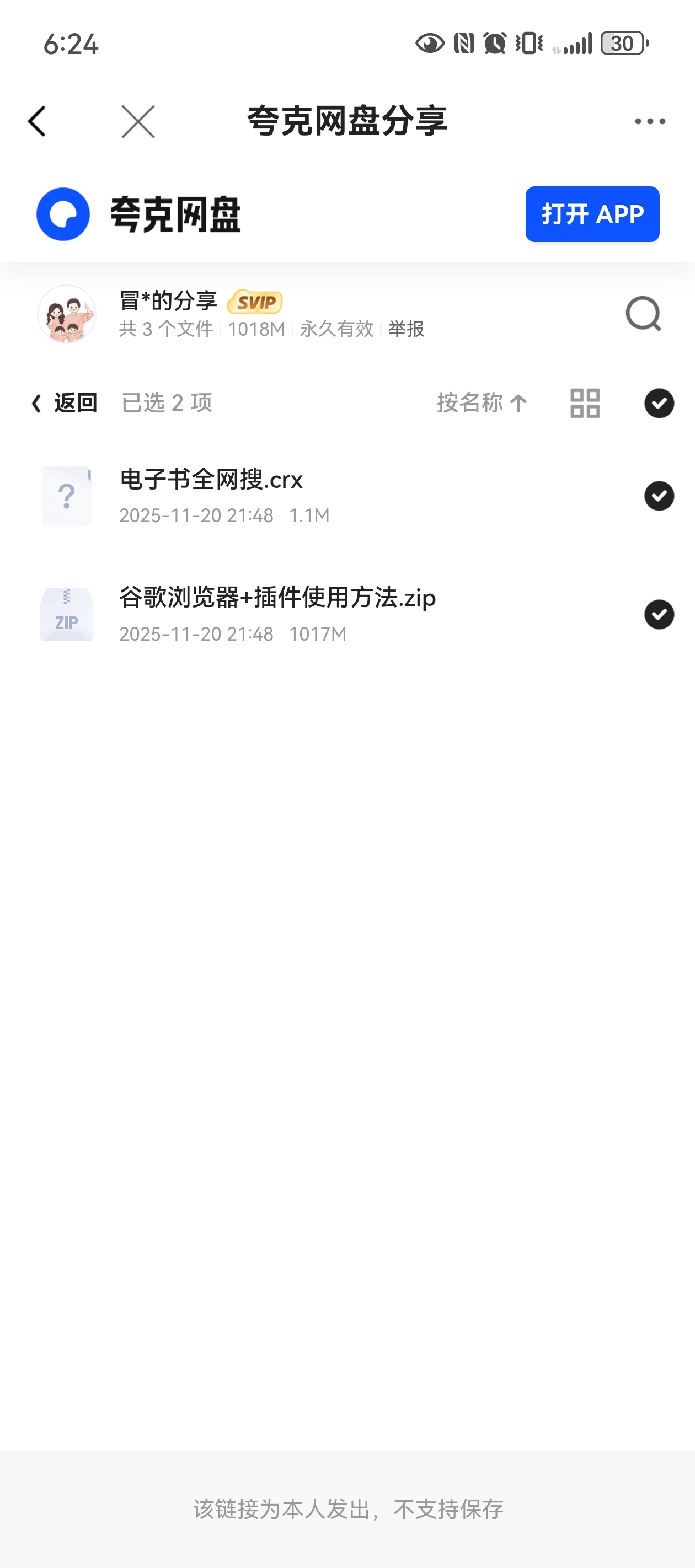Toggle the select-all checkbox

point(659,403)
